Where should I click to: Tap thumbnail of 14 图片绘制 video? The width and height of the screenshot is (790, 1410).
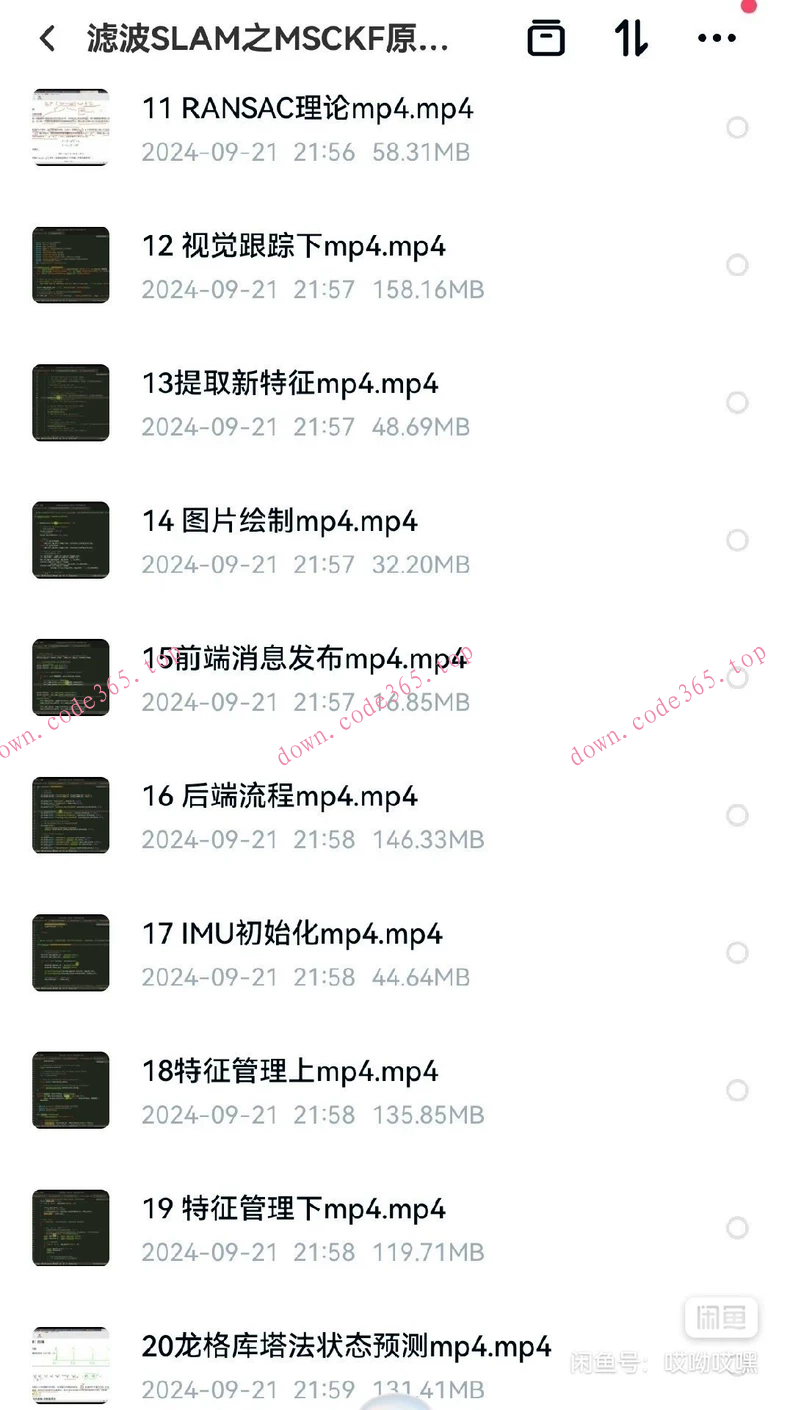pyautogui.click(x=70, y=540)
